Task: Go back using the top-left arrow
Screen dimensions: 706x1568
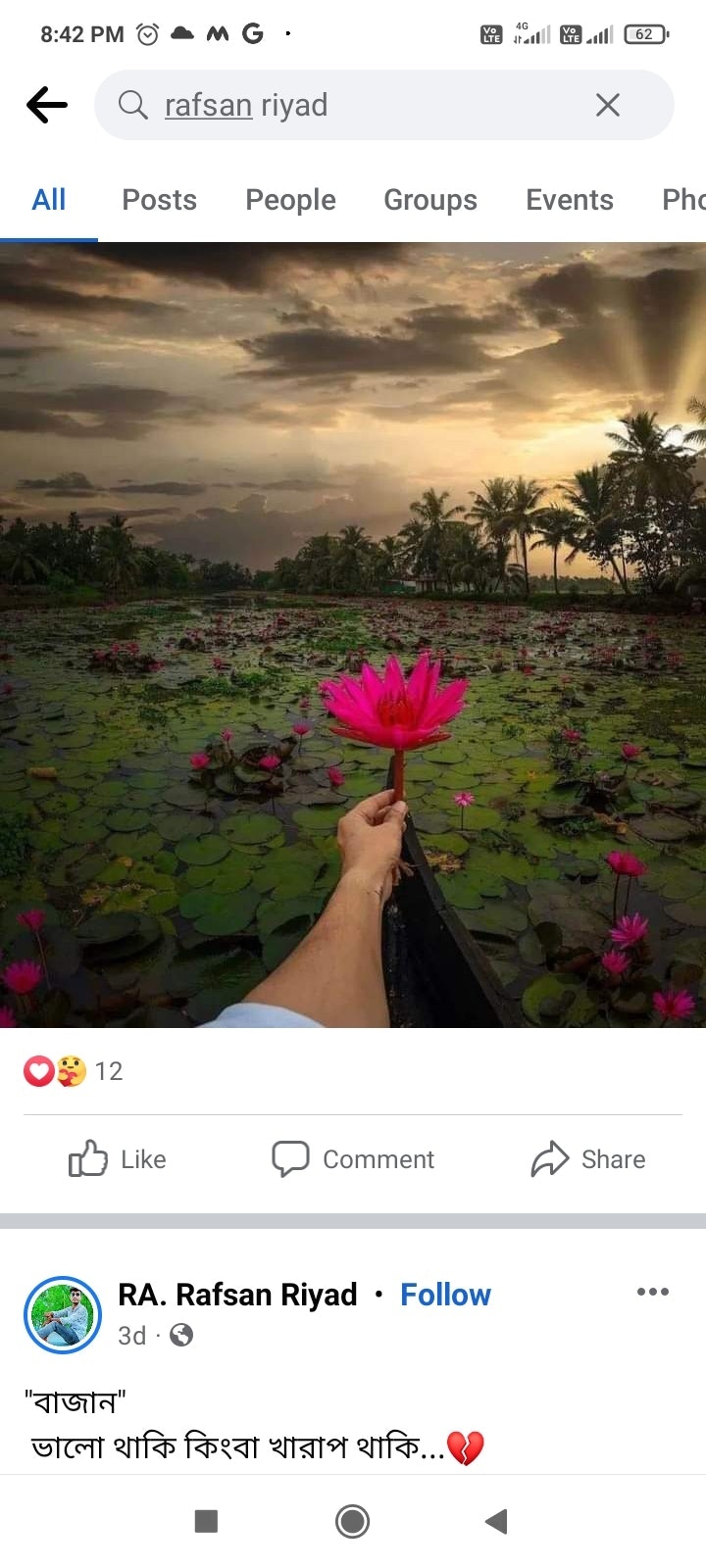Action: click(46, 105)
